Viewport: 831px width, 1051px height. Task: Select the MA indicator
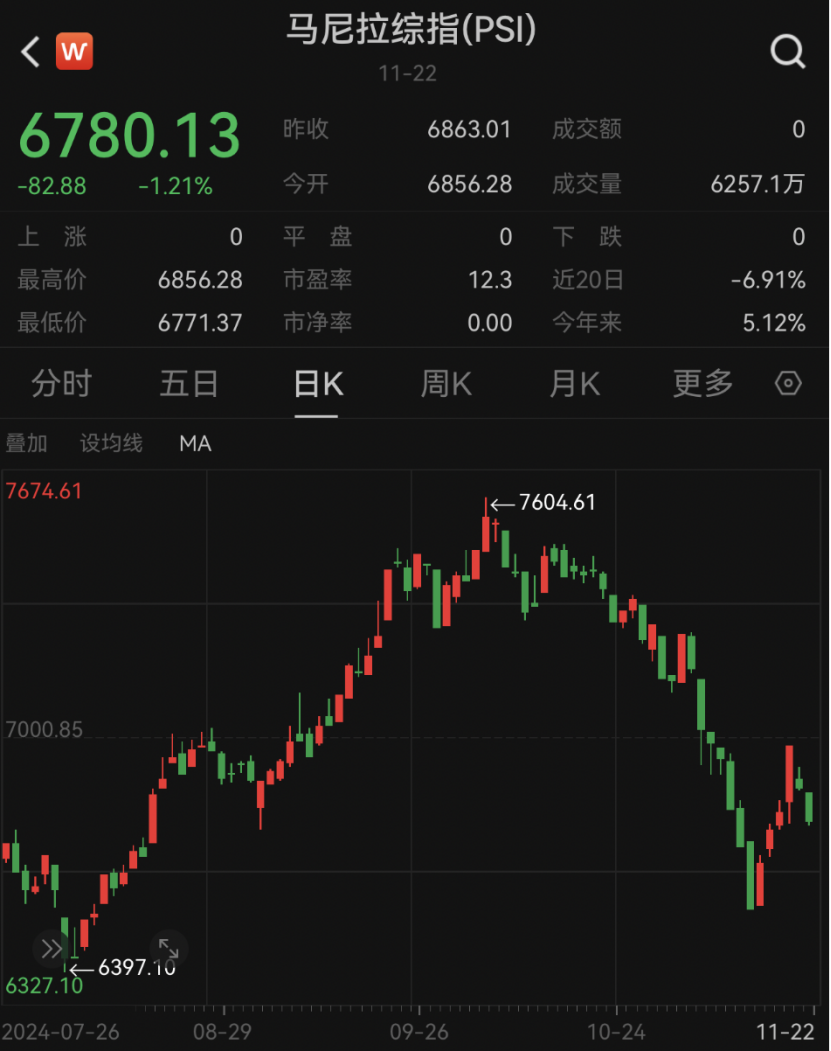click(x=195, y=443)
